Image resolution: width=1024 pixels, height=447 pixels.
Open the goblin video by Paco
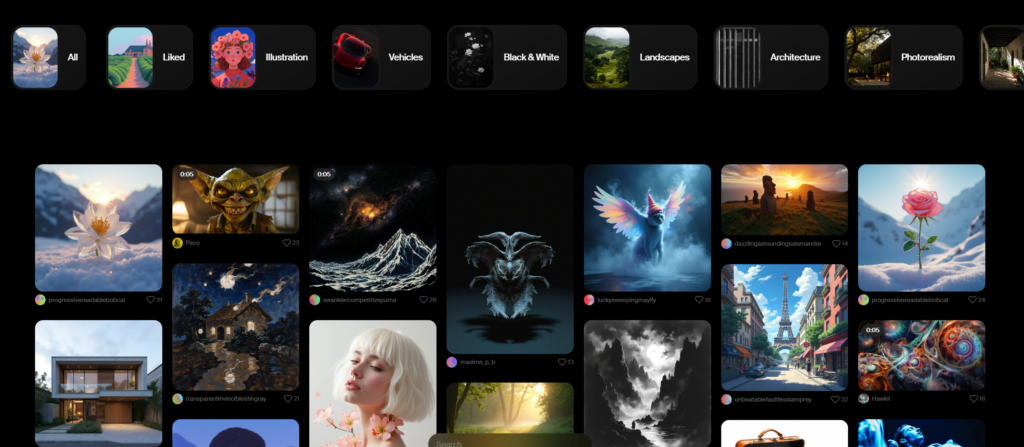235,198
